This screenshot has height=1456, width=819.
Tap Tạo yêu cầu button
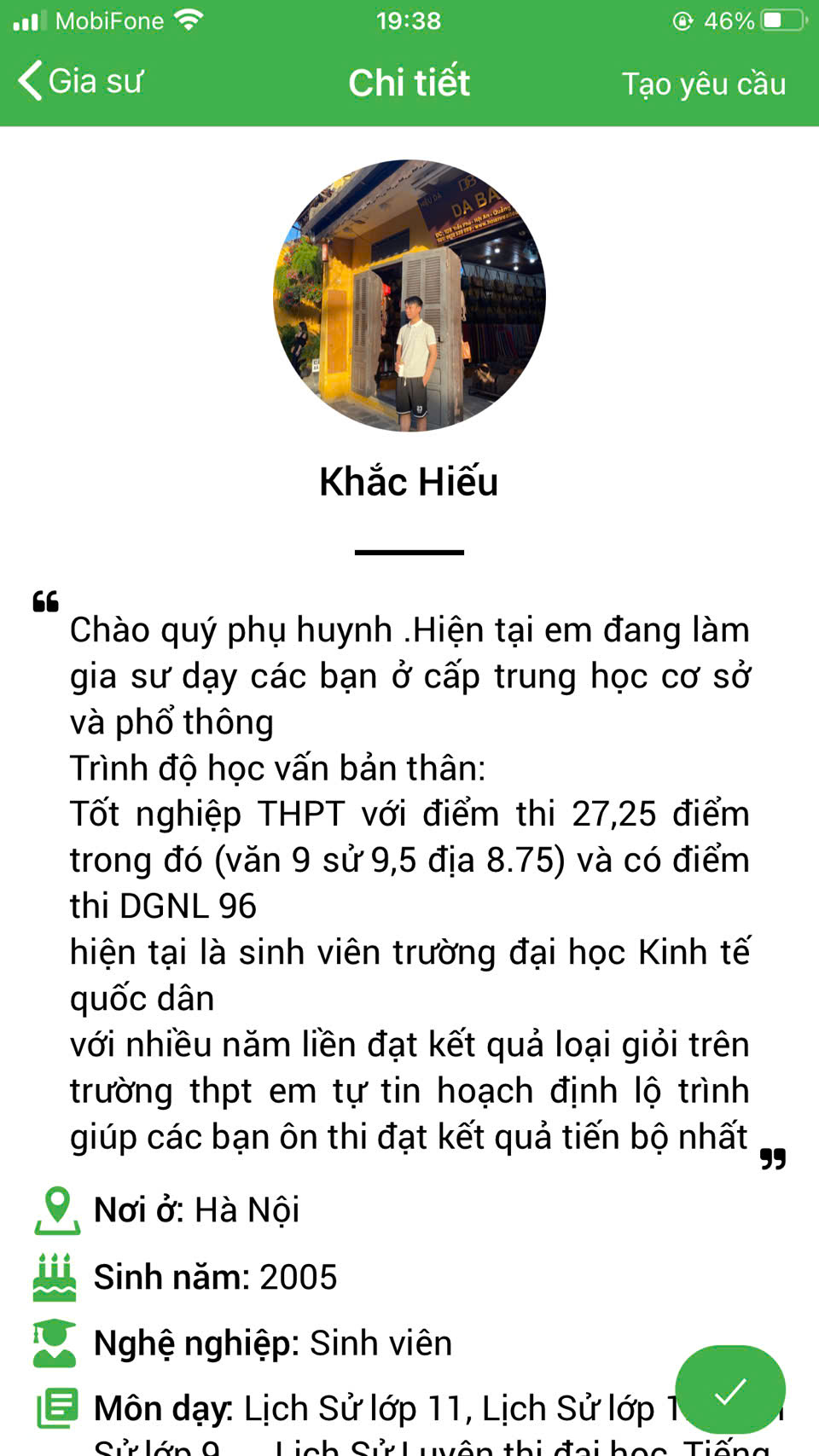tap(703, 84)
